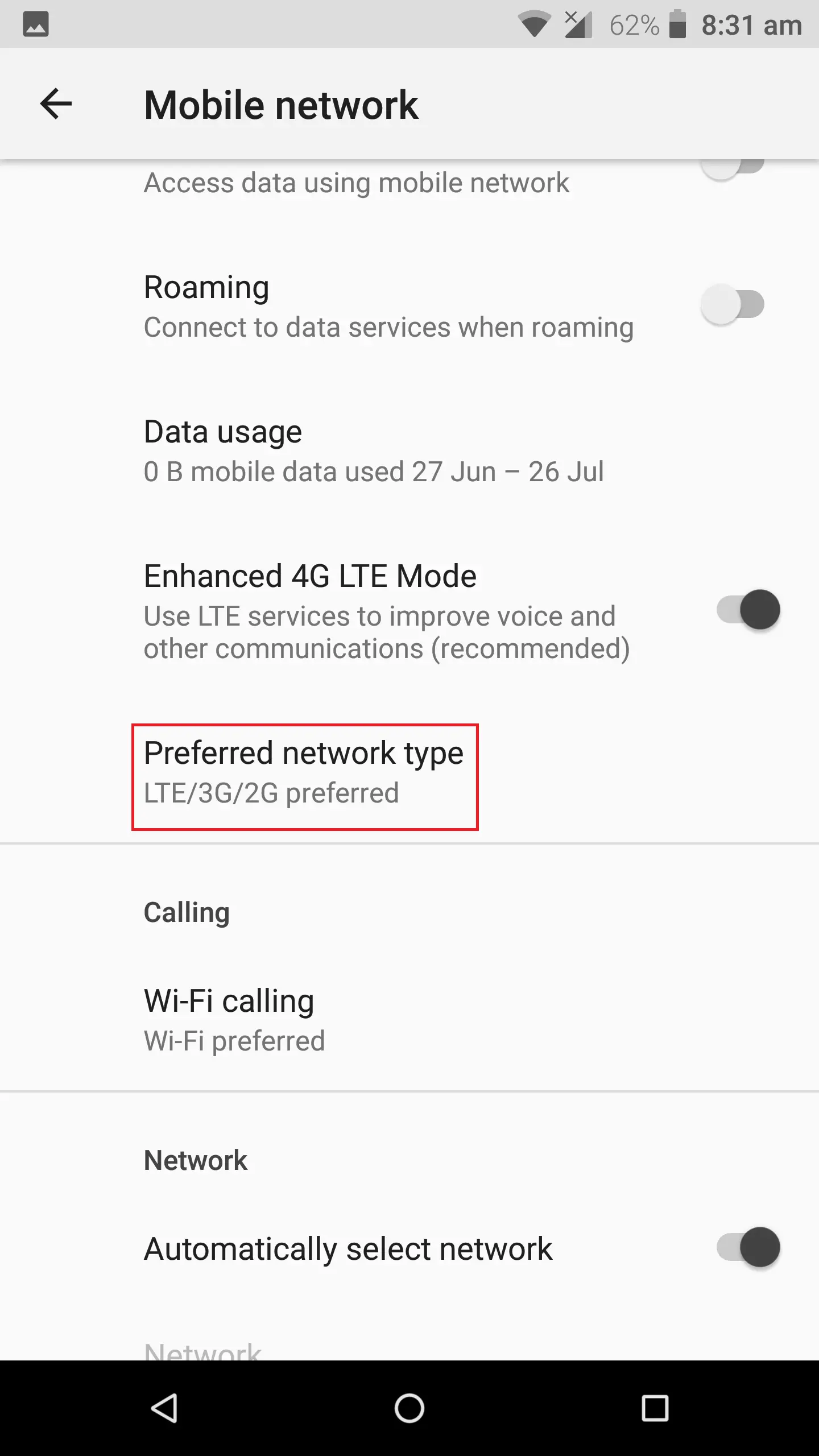
Task: Open Preferred network type options
Action: point(304,772)
